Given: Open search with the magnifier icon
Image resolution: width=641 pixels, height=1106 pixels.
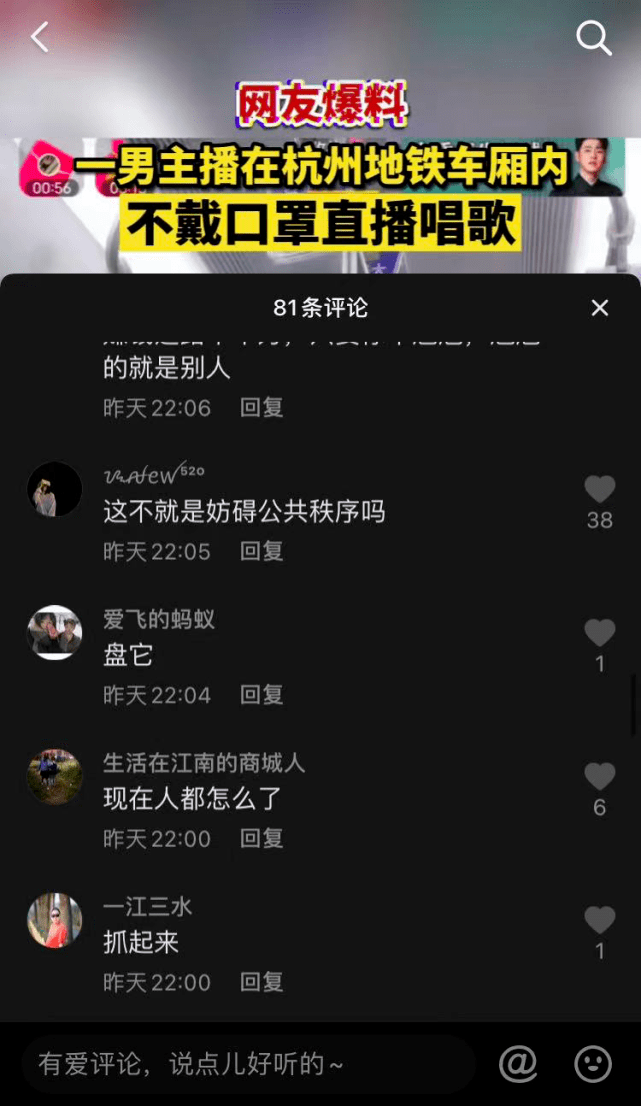Looking at the screenshot, I should pos(593,38).
